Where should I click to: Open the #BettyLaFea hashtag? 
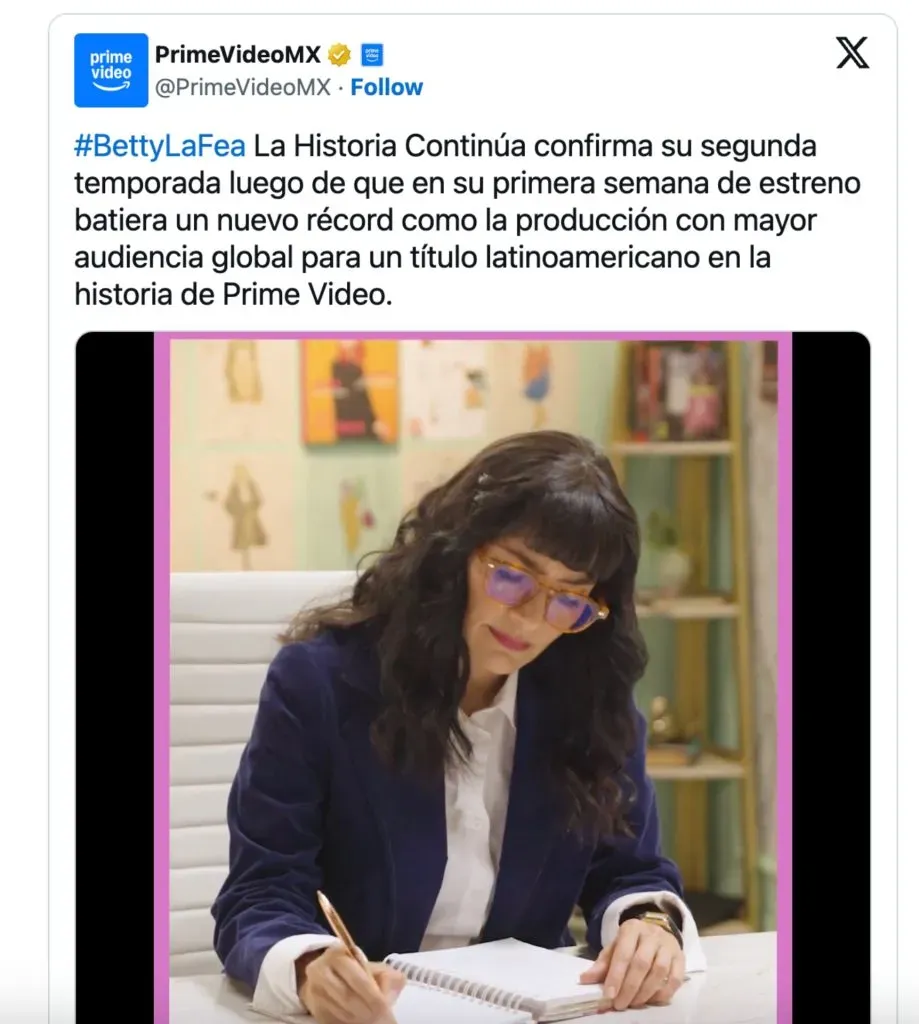[160, 146]
